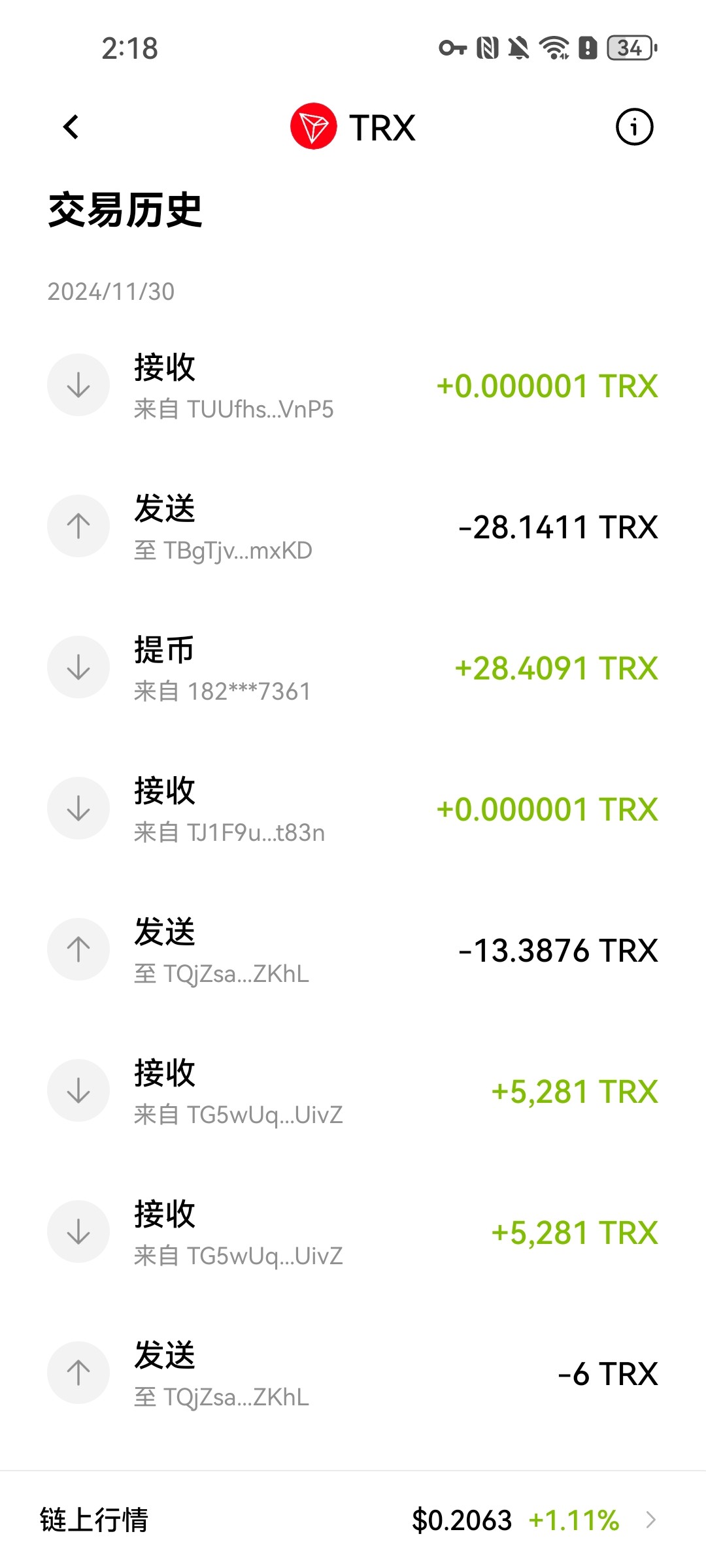Screen dimensions: 706x1568
Task: Open 链上行情 market details
Action: [353, 1520]
